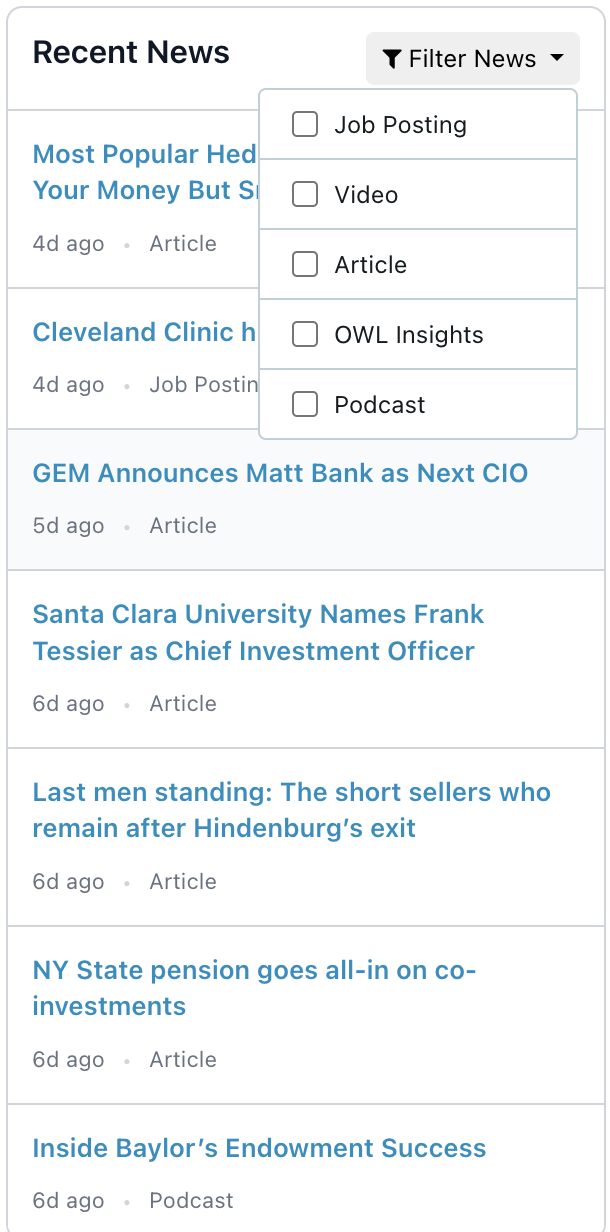Open Santa Clara University Names Frank Tessier article
Screen dimensions: 610x1232
pos(258,632)
